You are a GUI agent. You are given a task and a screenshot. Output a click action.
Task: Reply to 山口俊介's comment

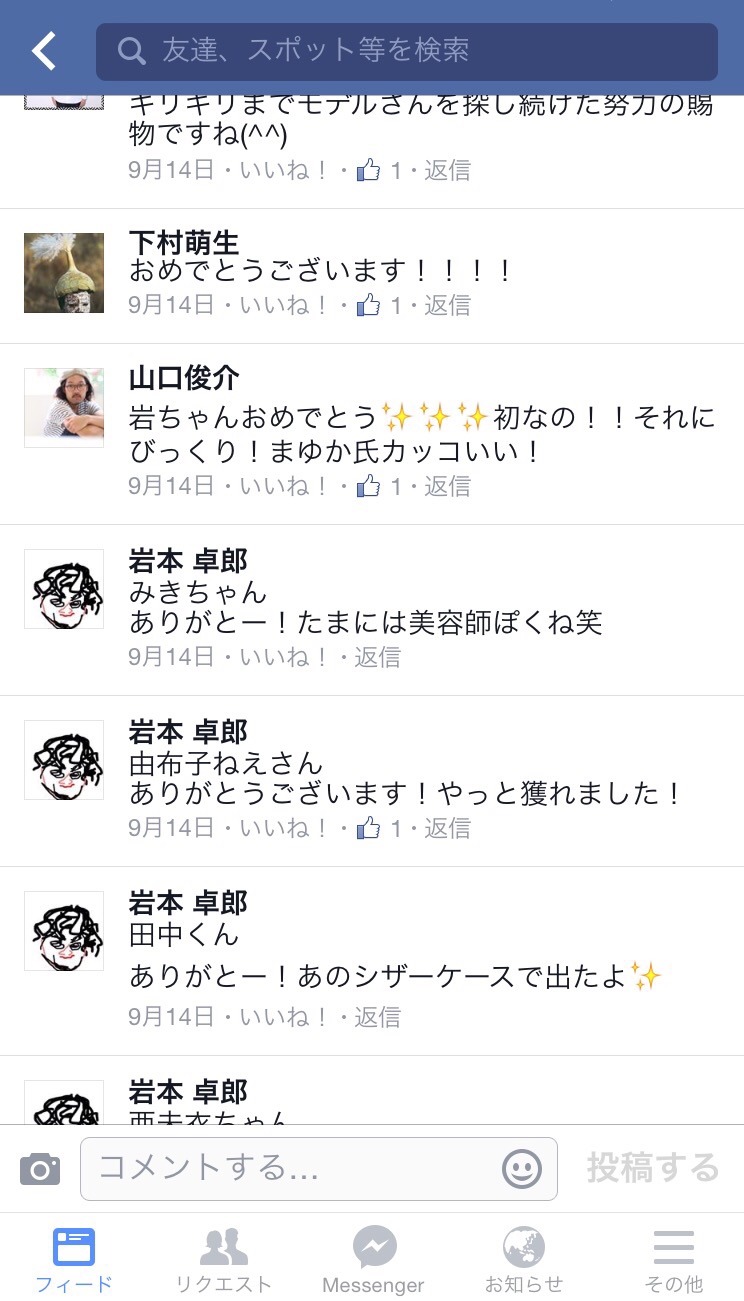[447, 486]
